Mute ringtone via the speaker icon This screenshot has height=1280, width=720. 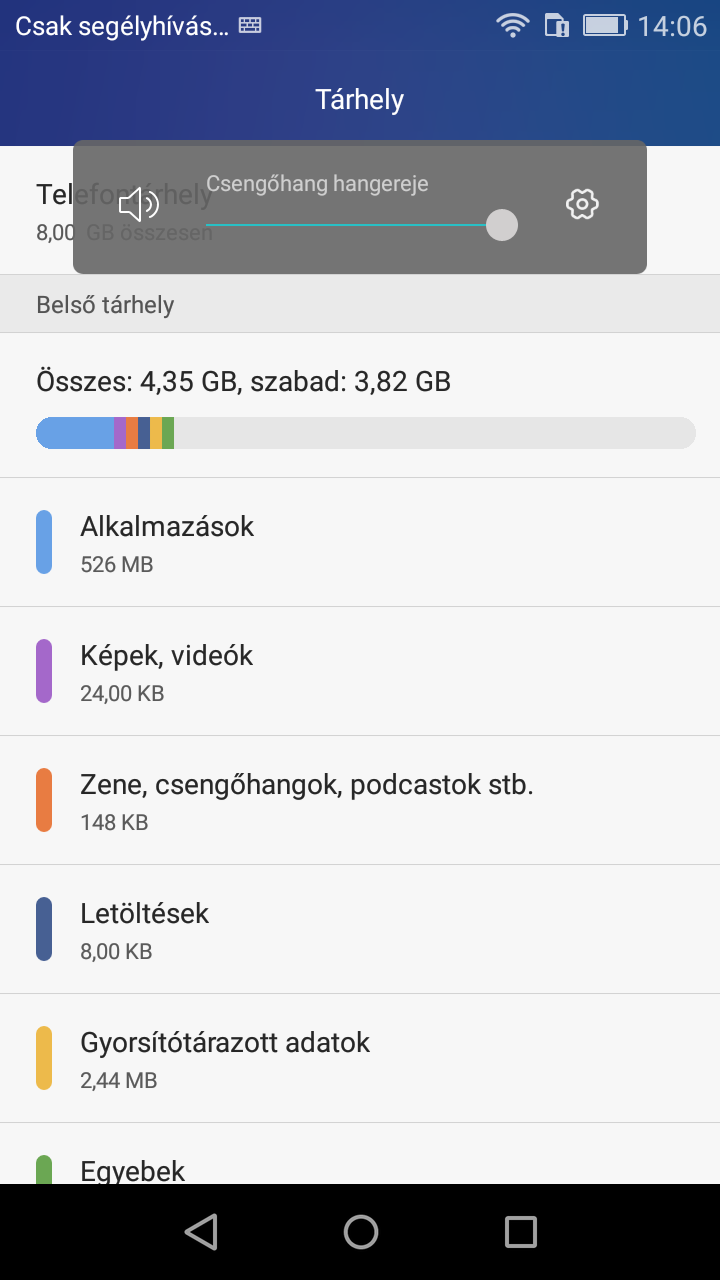coord(138,205)
